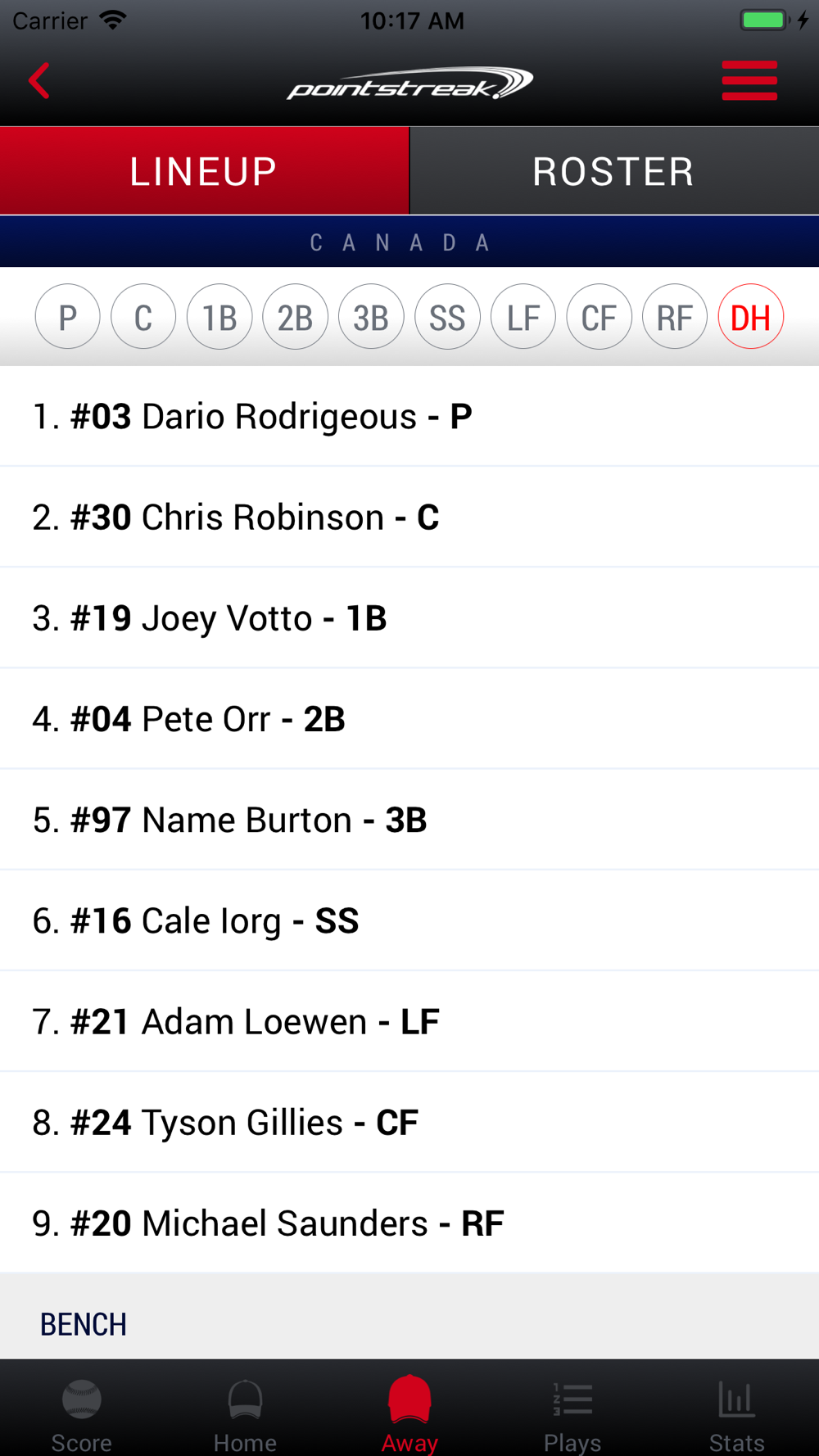
Task: Select Adam Loewen in the lineup
Action: 409,1021
